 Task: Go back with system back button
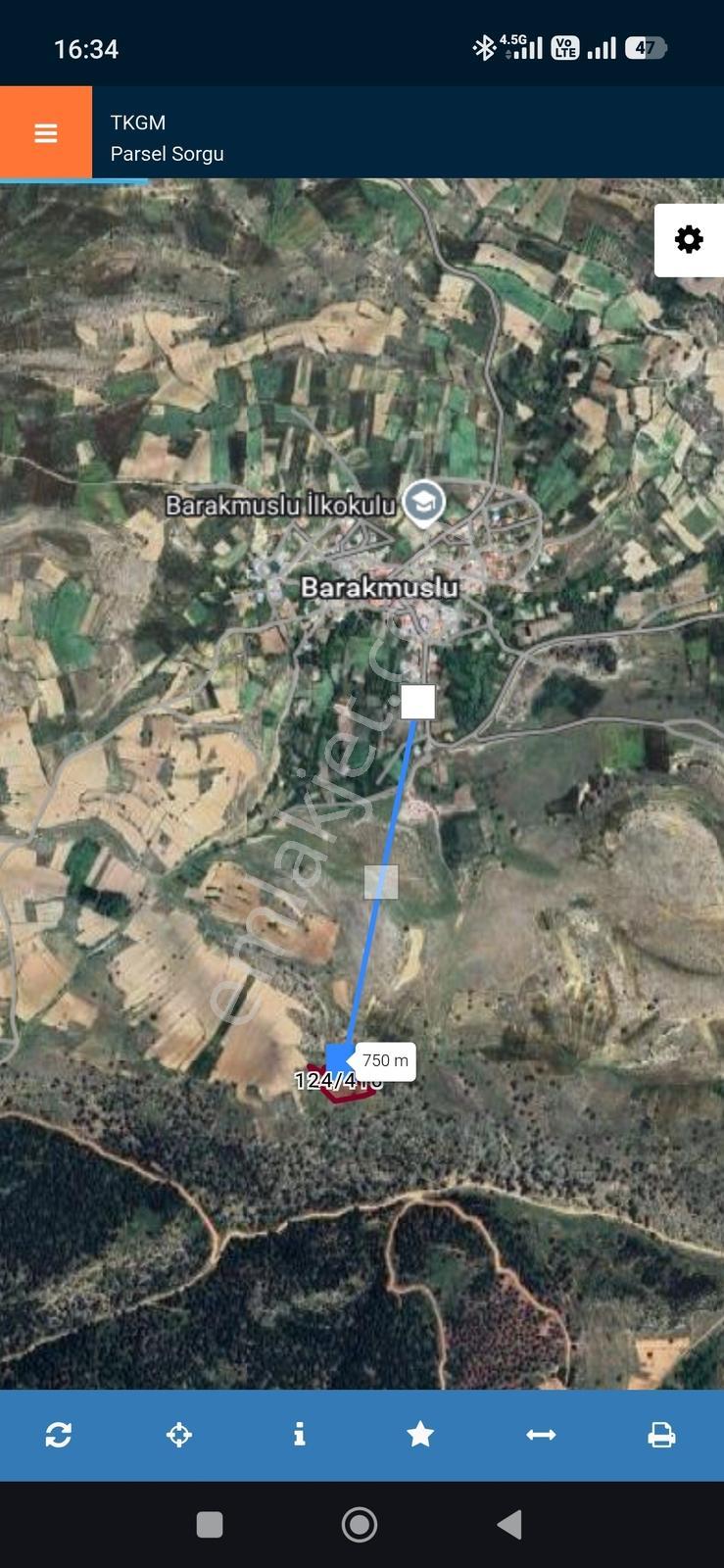click(x=509, y=1525)
